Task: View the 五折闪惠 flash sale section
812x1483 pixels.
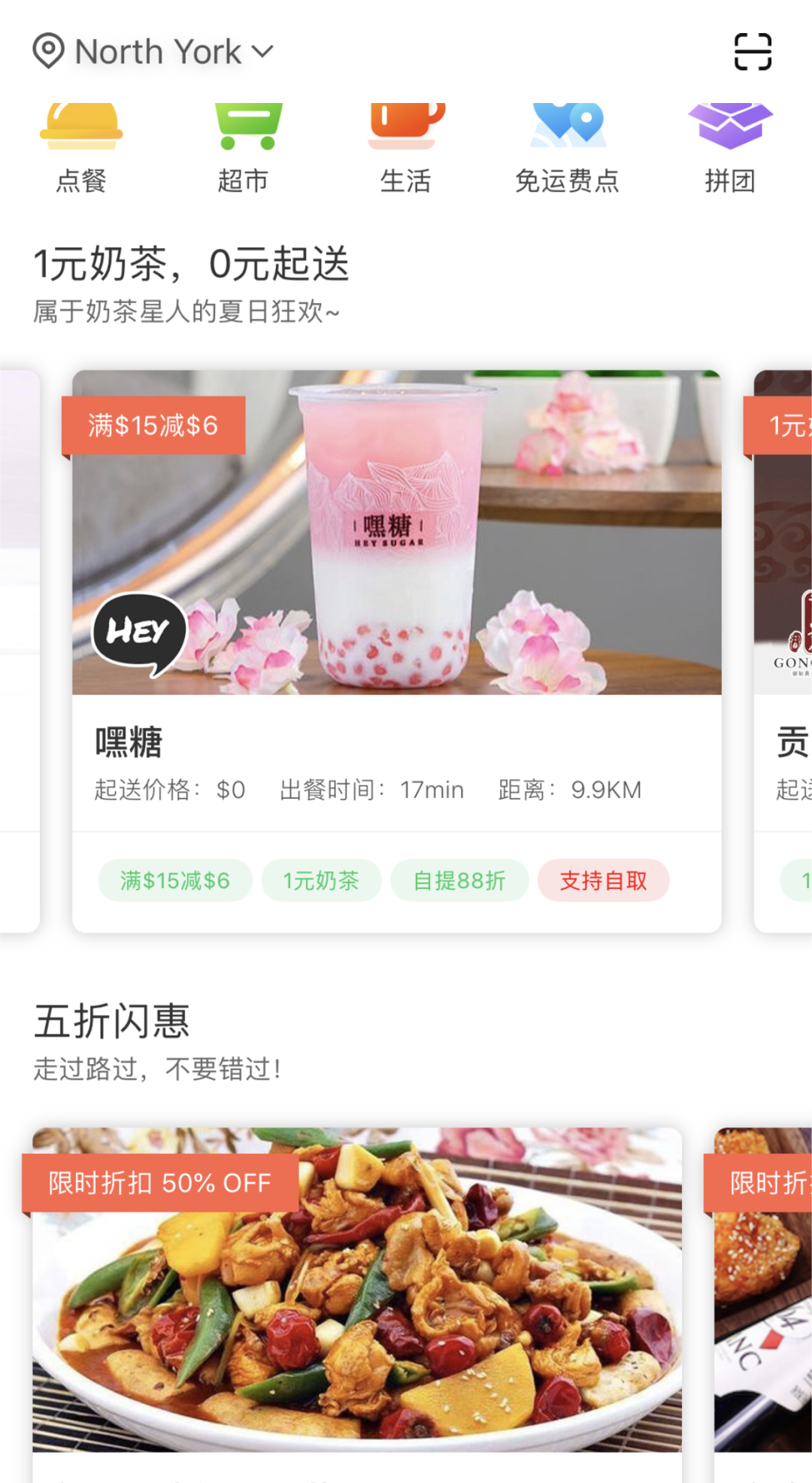Action: pos(113,1020)
